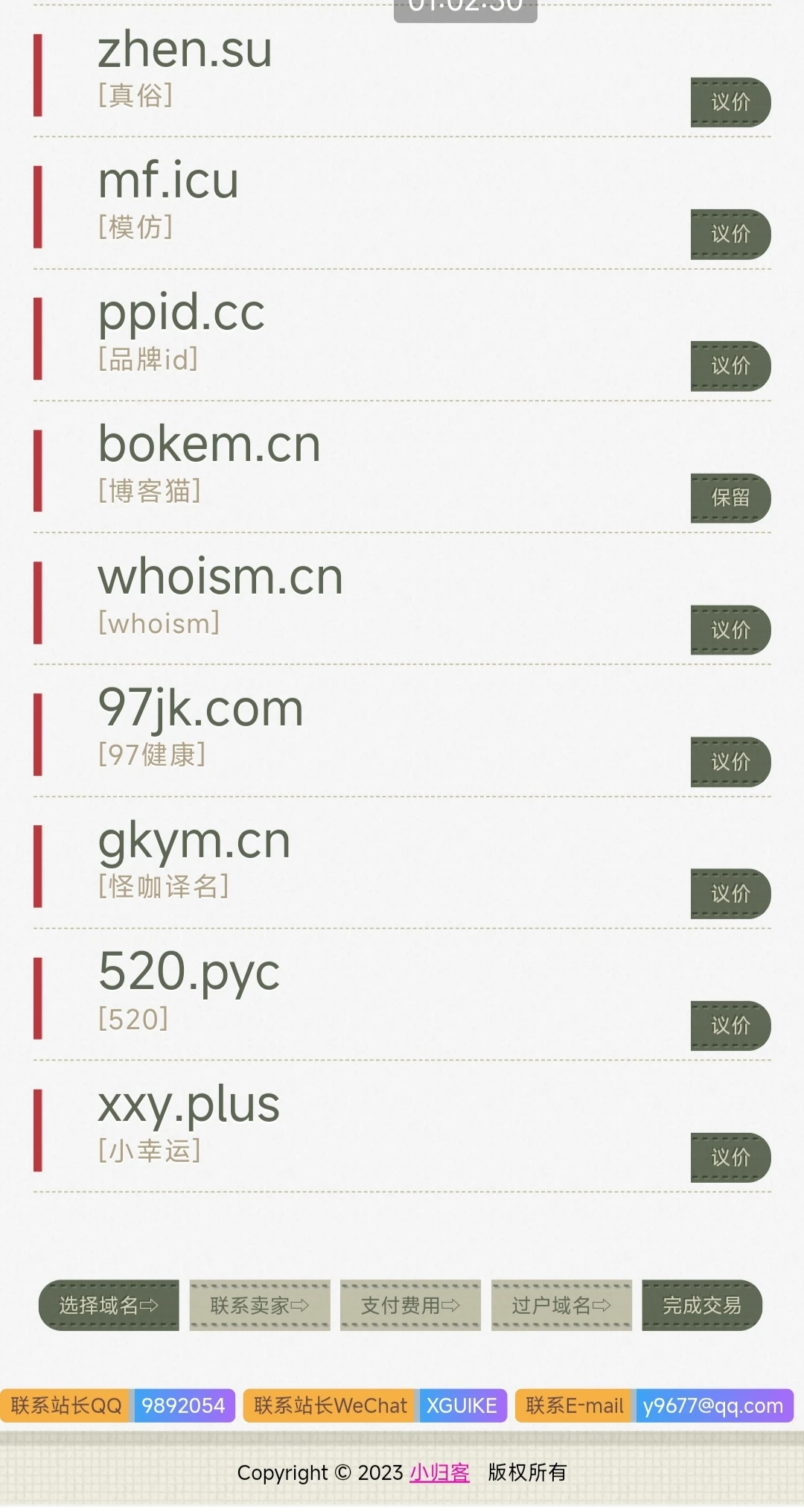Tap 议价 beside 520.pyc

730,1026
